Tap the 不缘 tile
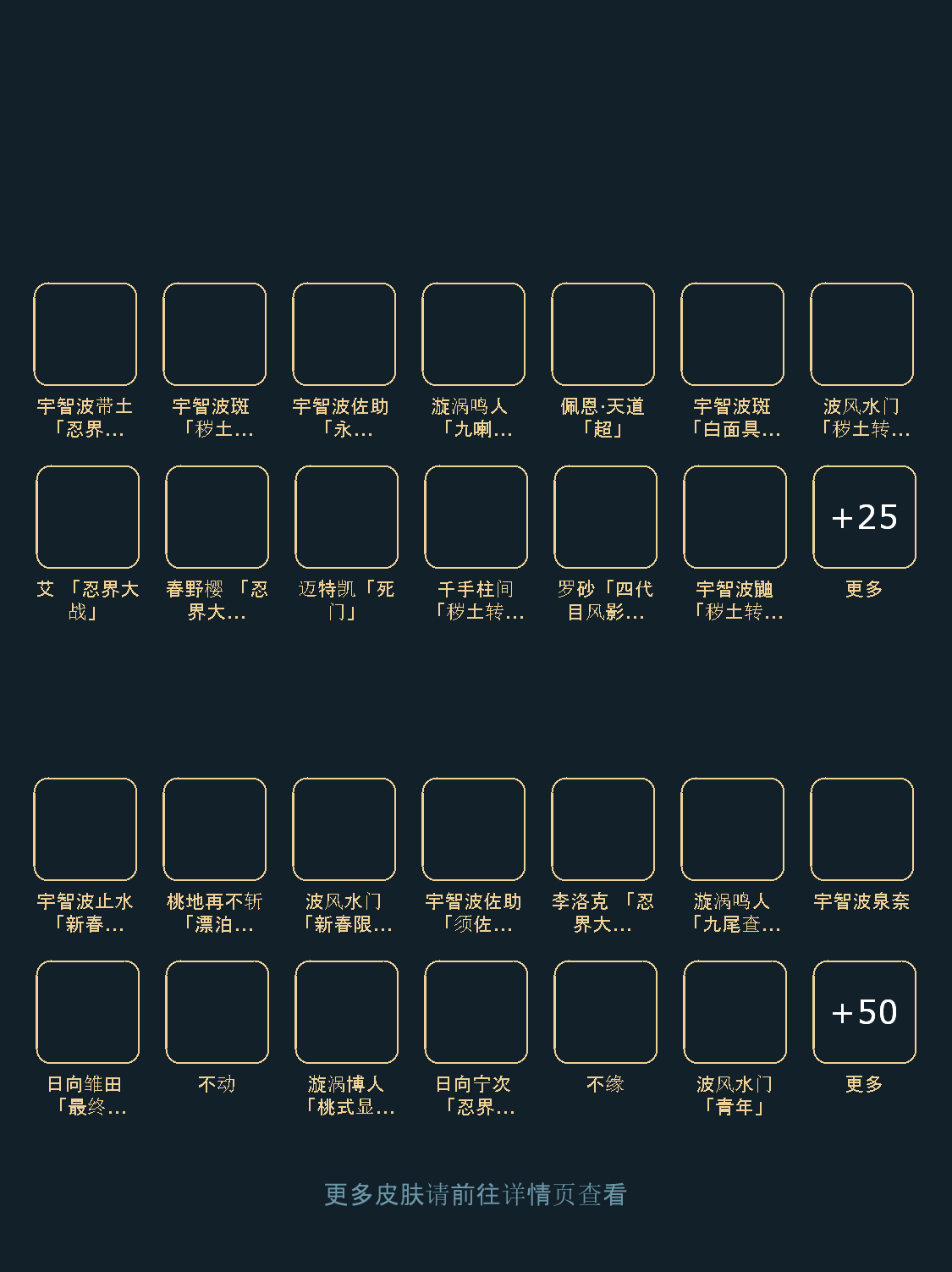The image size is (952, 1272). [x=605, y=1012]
